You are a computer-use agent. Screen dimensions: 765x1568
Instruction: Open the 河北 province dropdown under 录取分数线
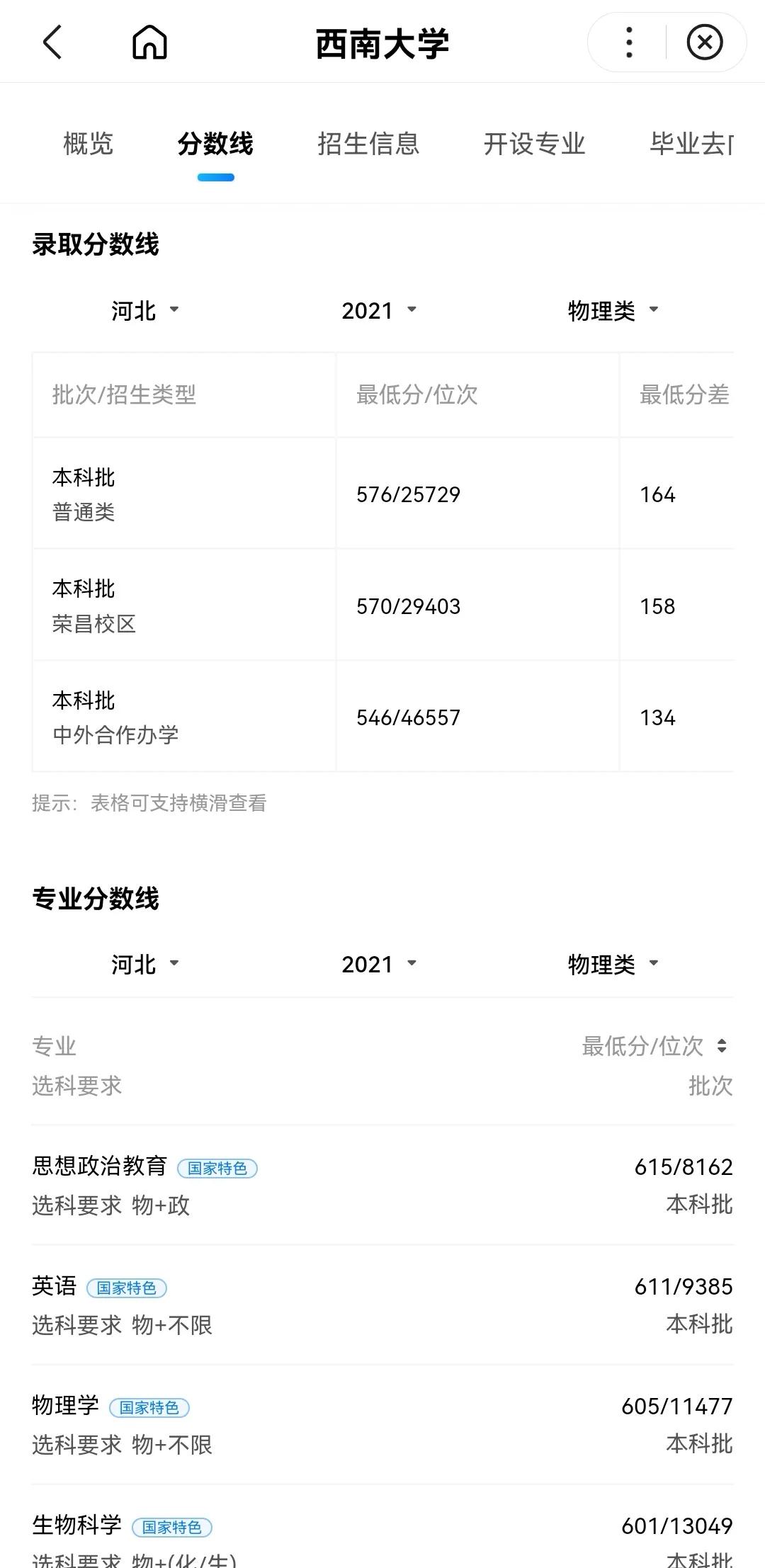click(x=144, y=310)
